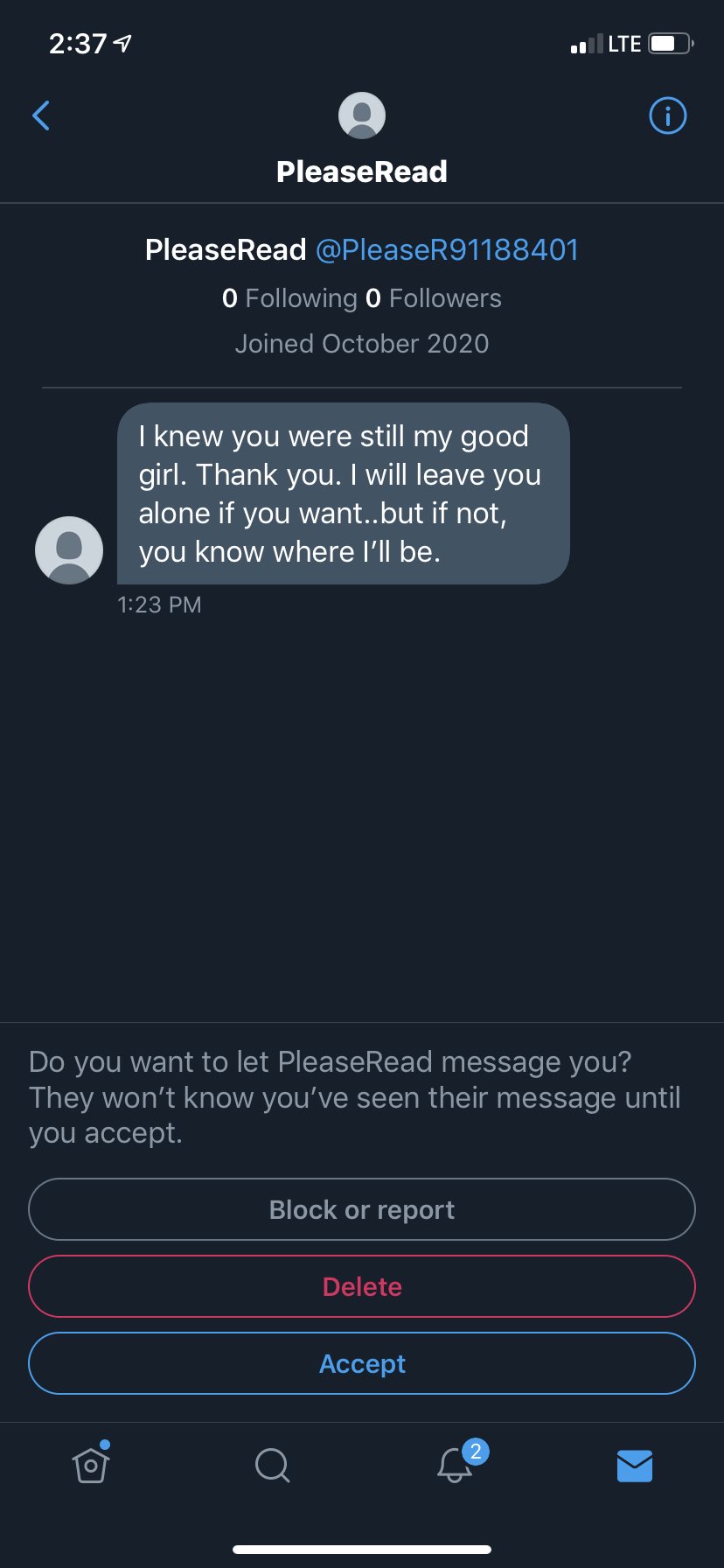Switch to the Home tab
Image resolution: width=724 pixels, height=1568 pixels.
[x=91, y=1465]
